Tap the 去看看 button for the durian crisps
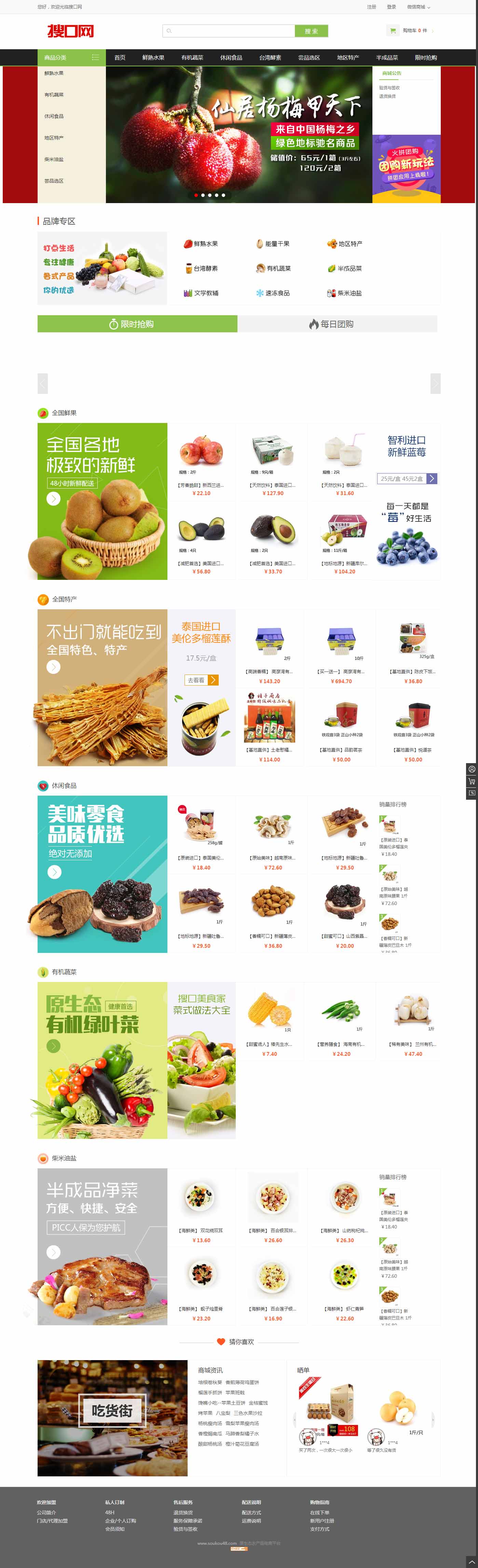 pyautogui.click(x=201, y=680)
